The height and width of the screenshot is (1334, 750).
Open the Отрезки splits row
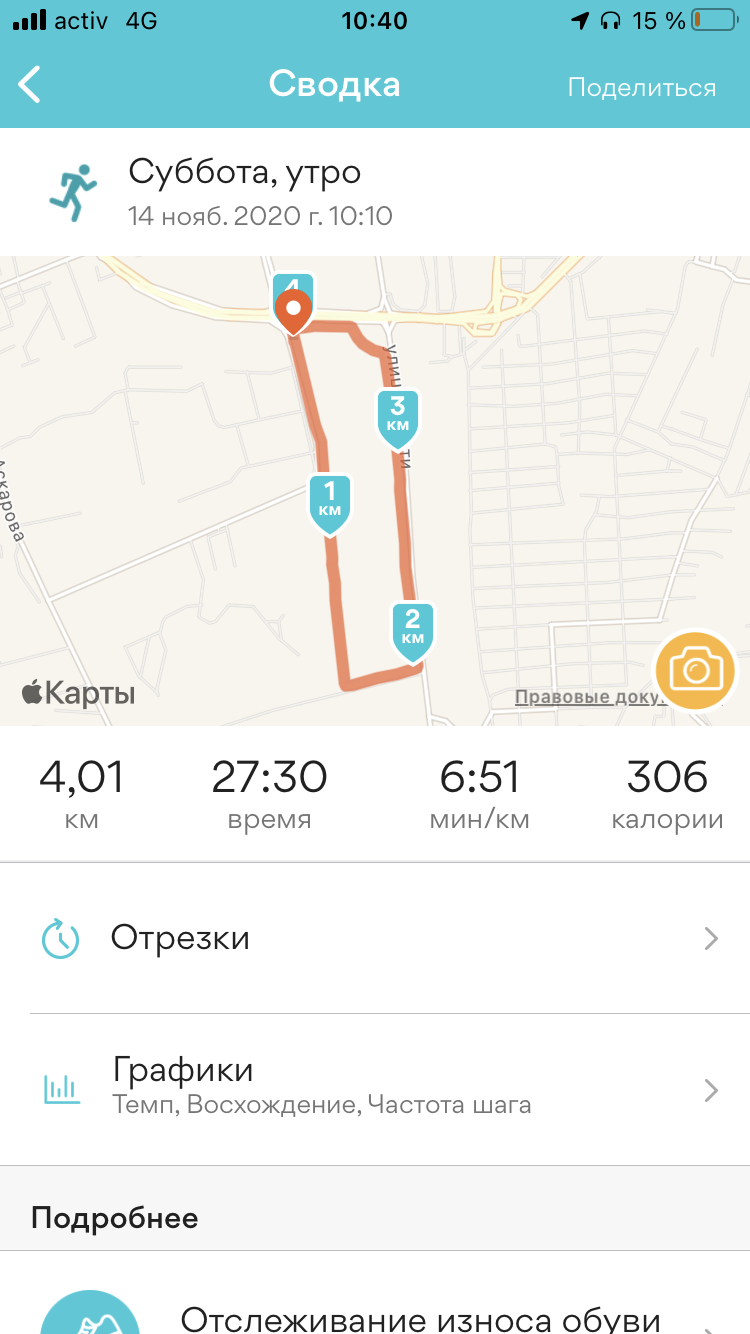point(375,938)
